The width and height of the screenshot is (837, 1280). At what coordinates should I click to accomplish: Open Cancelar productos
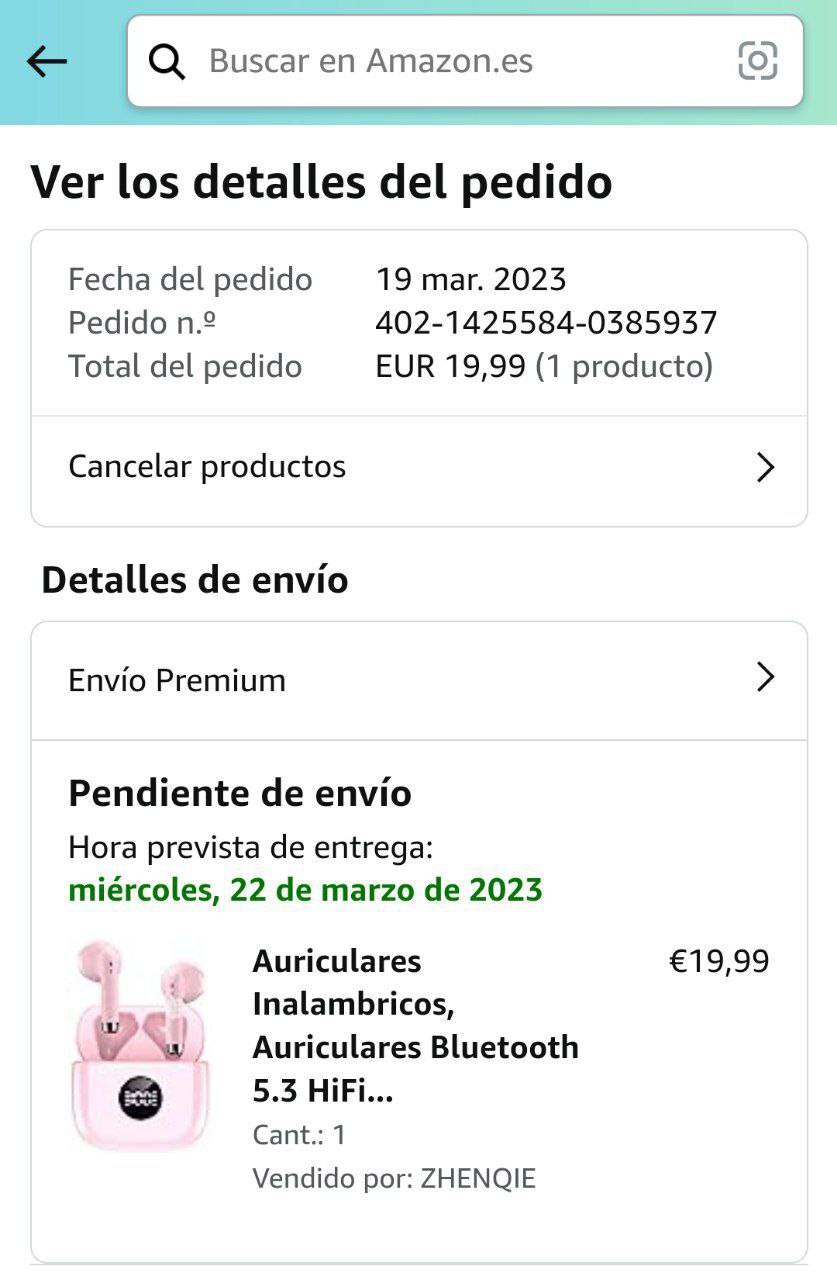419,467
